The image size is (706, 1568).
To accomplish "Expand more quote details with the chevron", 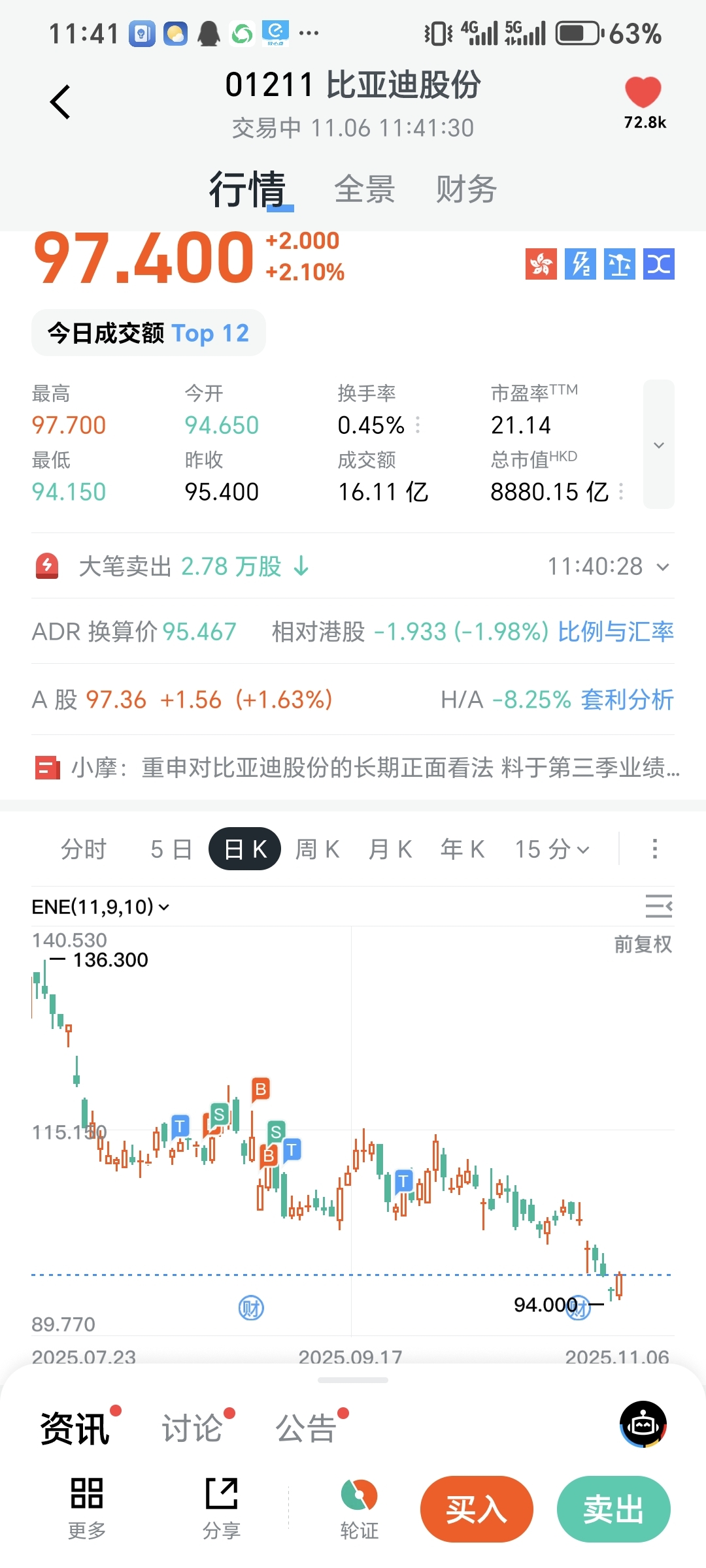I will point(658,445).
